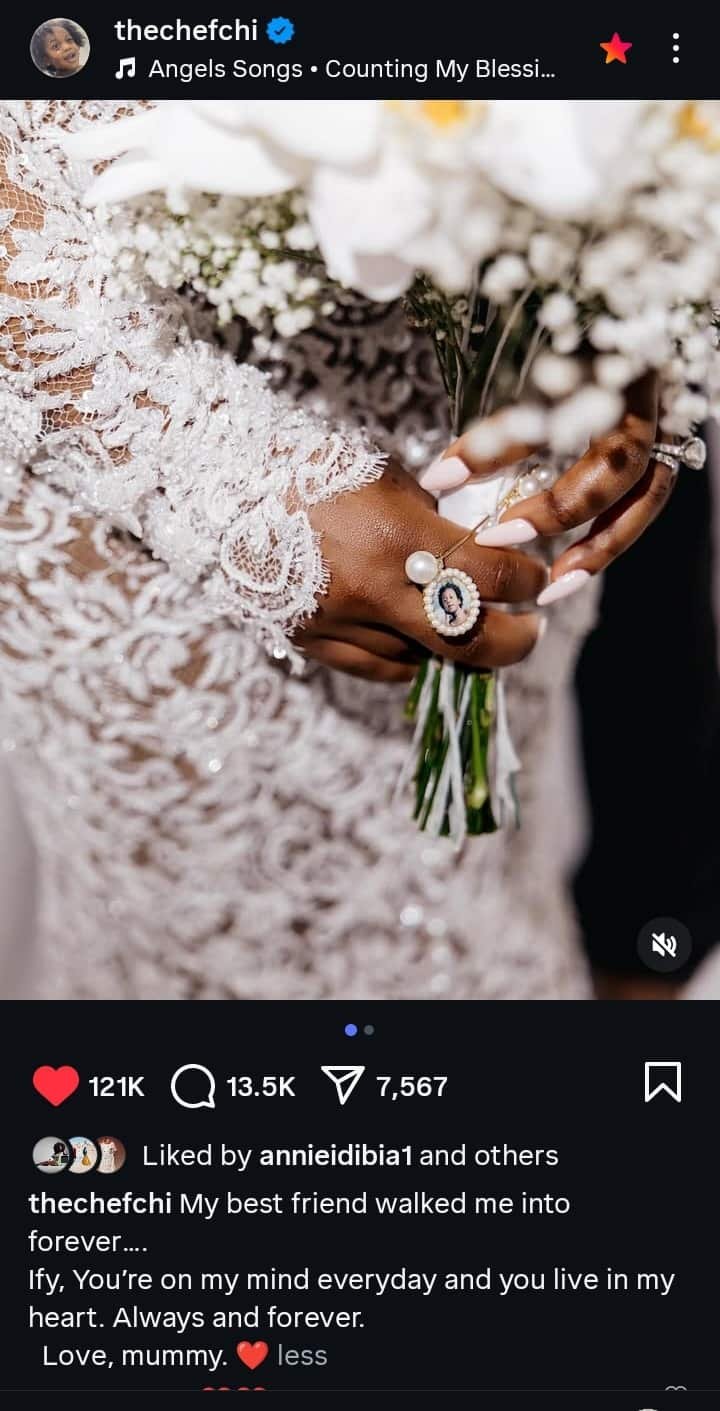Unmute the post audio
This screenshot has height=1411, width=720.
pyautogui.click(x=664, y=944)
